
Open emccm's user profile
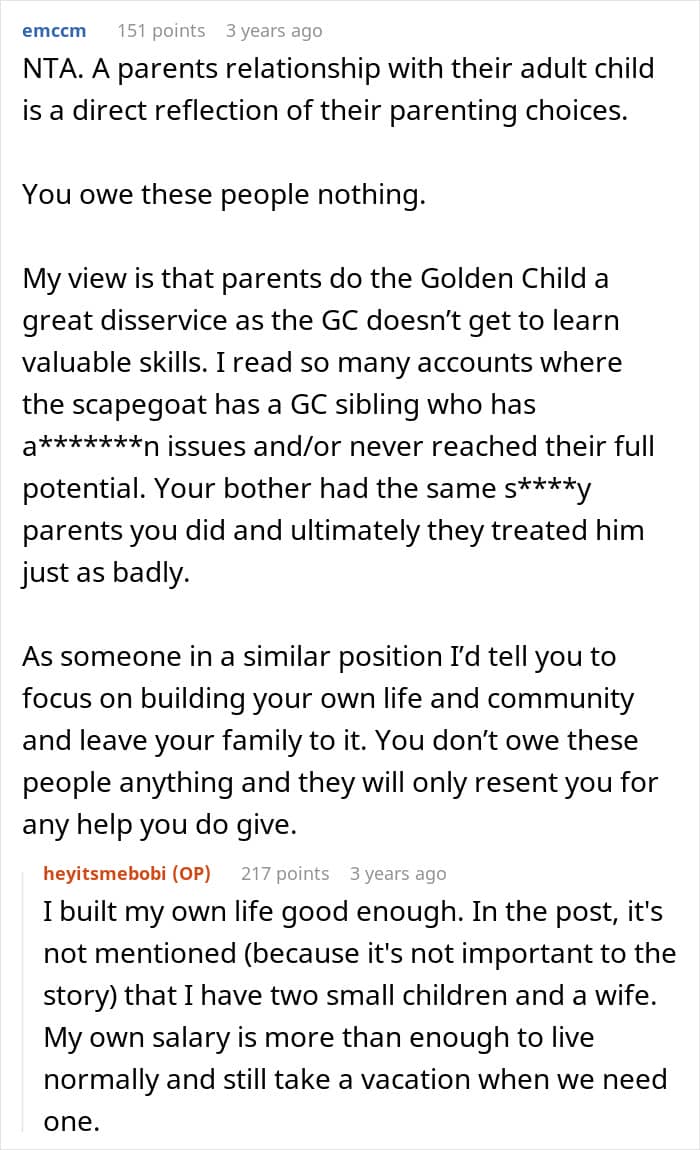(54, 31)
